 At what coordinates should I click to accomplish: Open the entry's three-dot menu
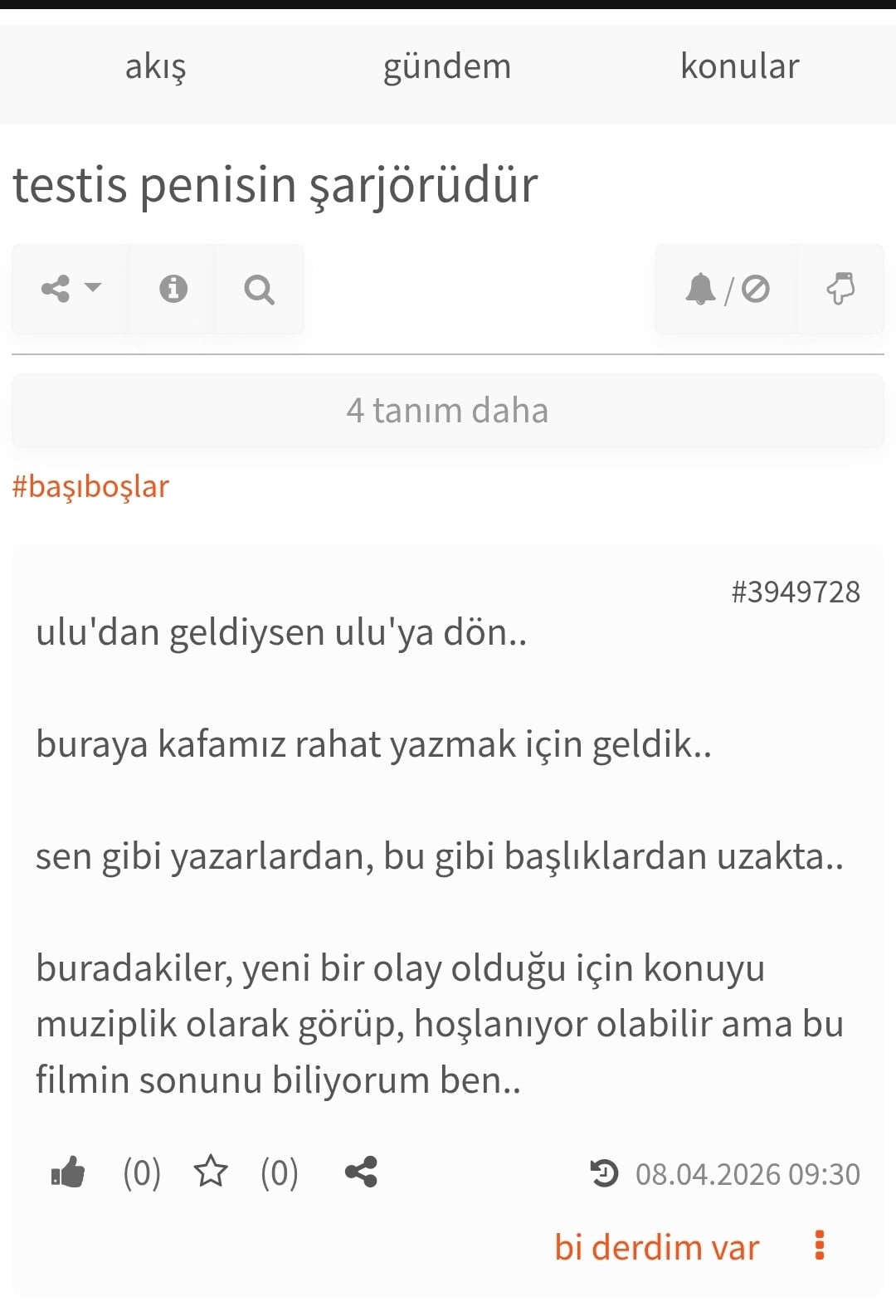point(820,1245)
